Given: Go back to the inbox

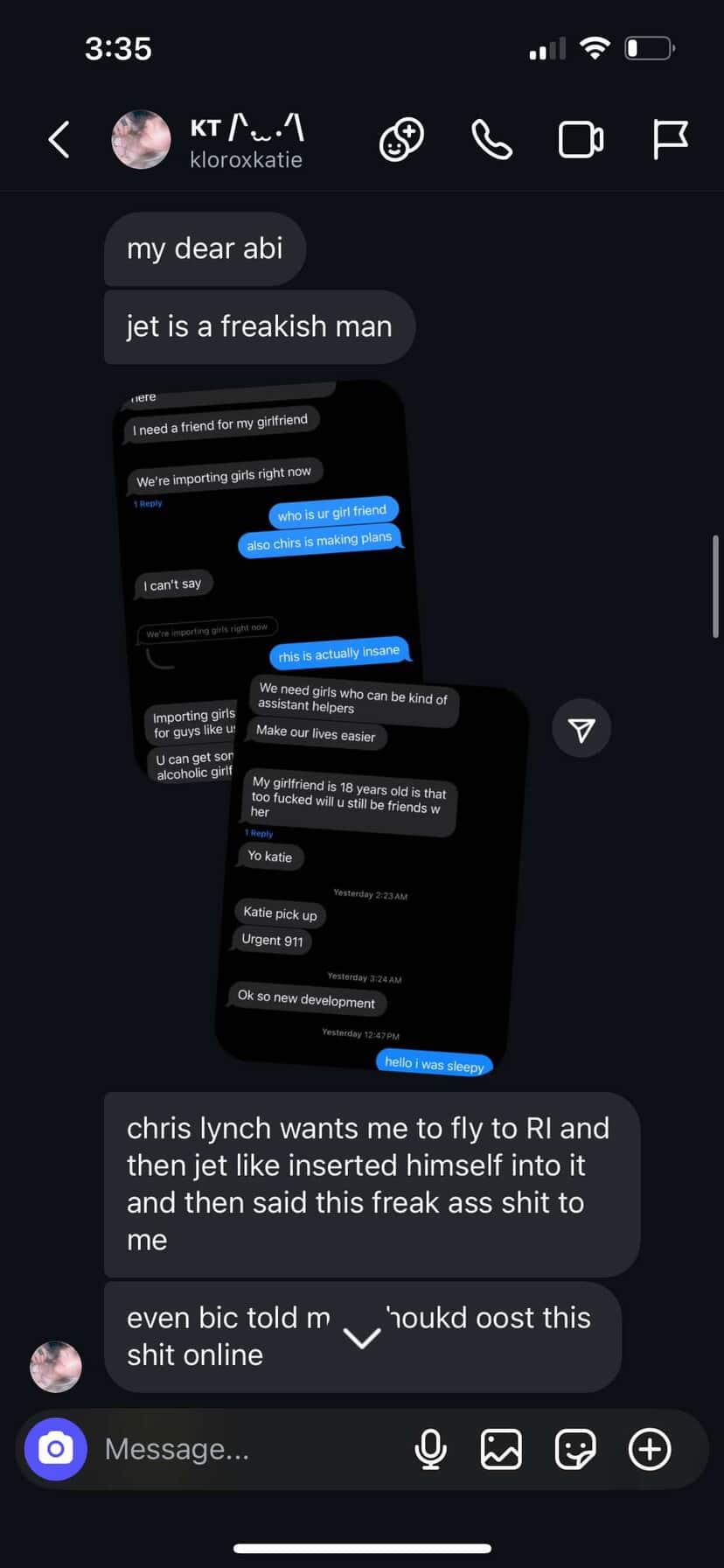Looking at the screenshot, I should coord(59,140).
